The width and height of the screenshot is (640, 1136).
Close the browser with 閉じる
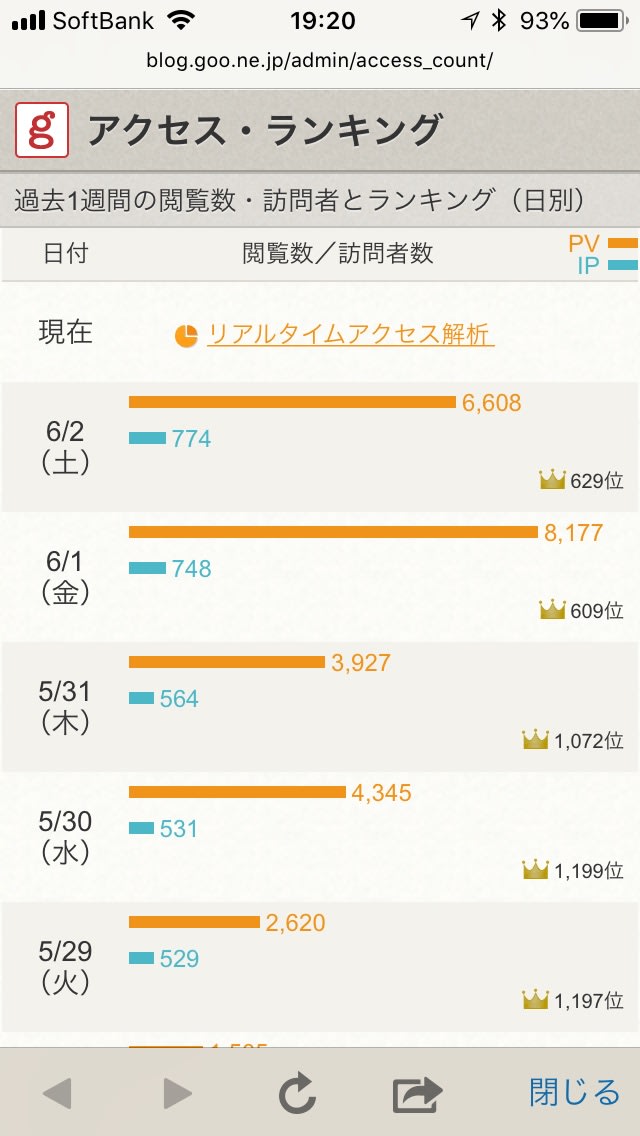(575, 1093)
